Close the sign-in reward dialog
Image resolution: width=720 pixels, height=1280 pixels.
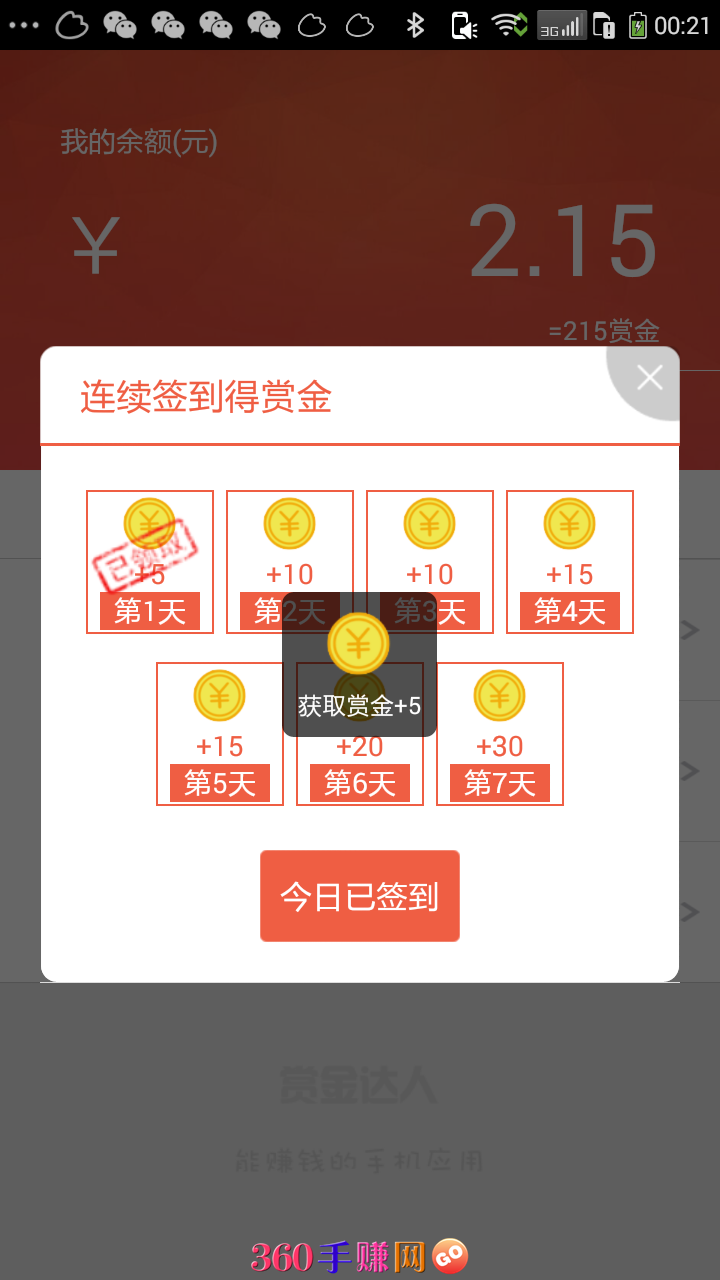tap(649, 378)
